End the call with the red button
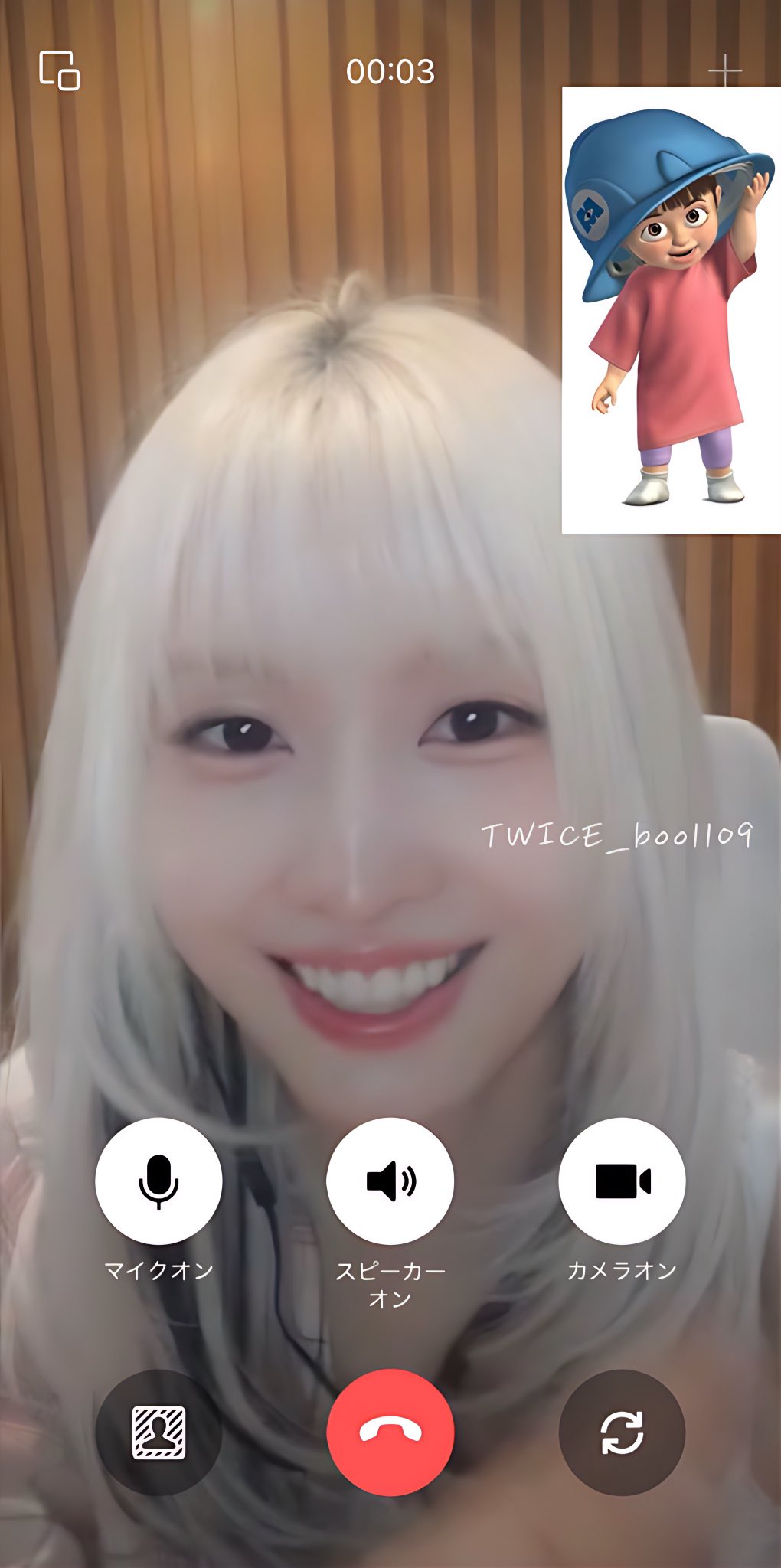Screen dimensions: 781x1568 [x=390, y=1432]
